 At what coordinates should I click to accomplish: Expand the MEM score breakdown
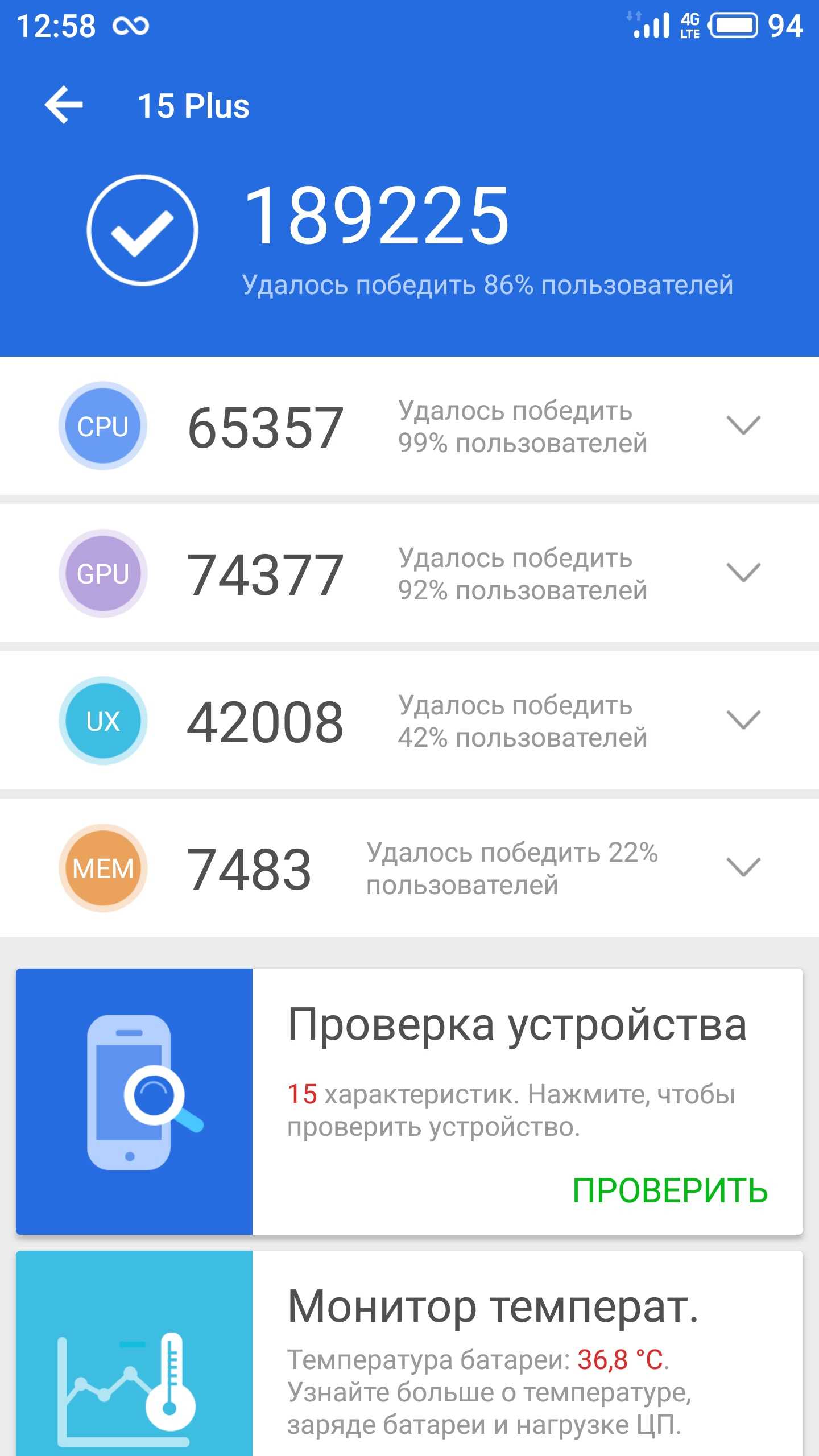743,867
